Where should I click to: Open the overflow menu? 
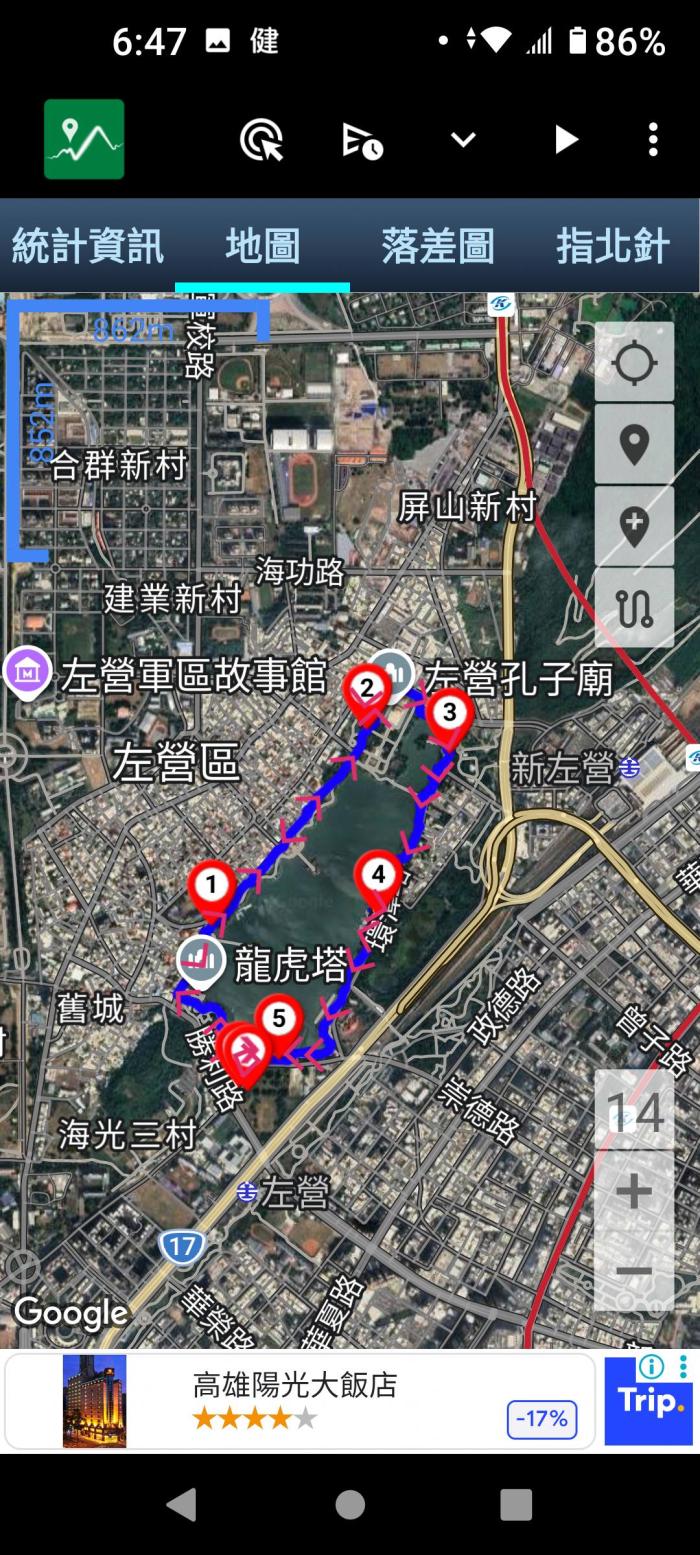[653, 140]
